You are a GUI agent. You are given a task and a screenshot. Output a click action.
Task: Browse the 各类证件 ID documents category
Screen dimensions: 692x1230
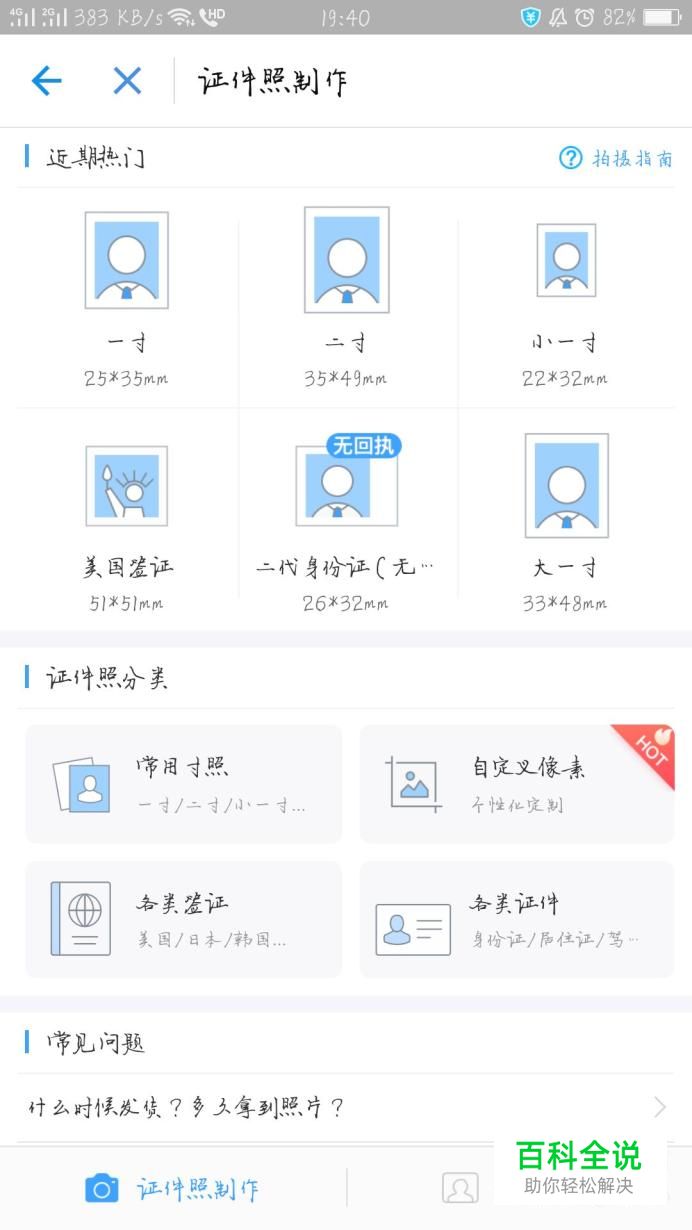[x=517, y=919]
